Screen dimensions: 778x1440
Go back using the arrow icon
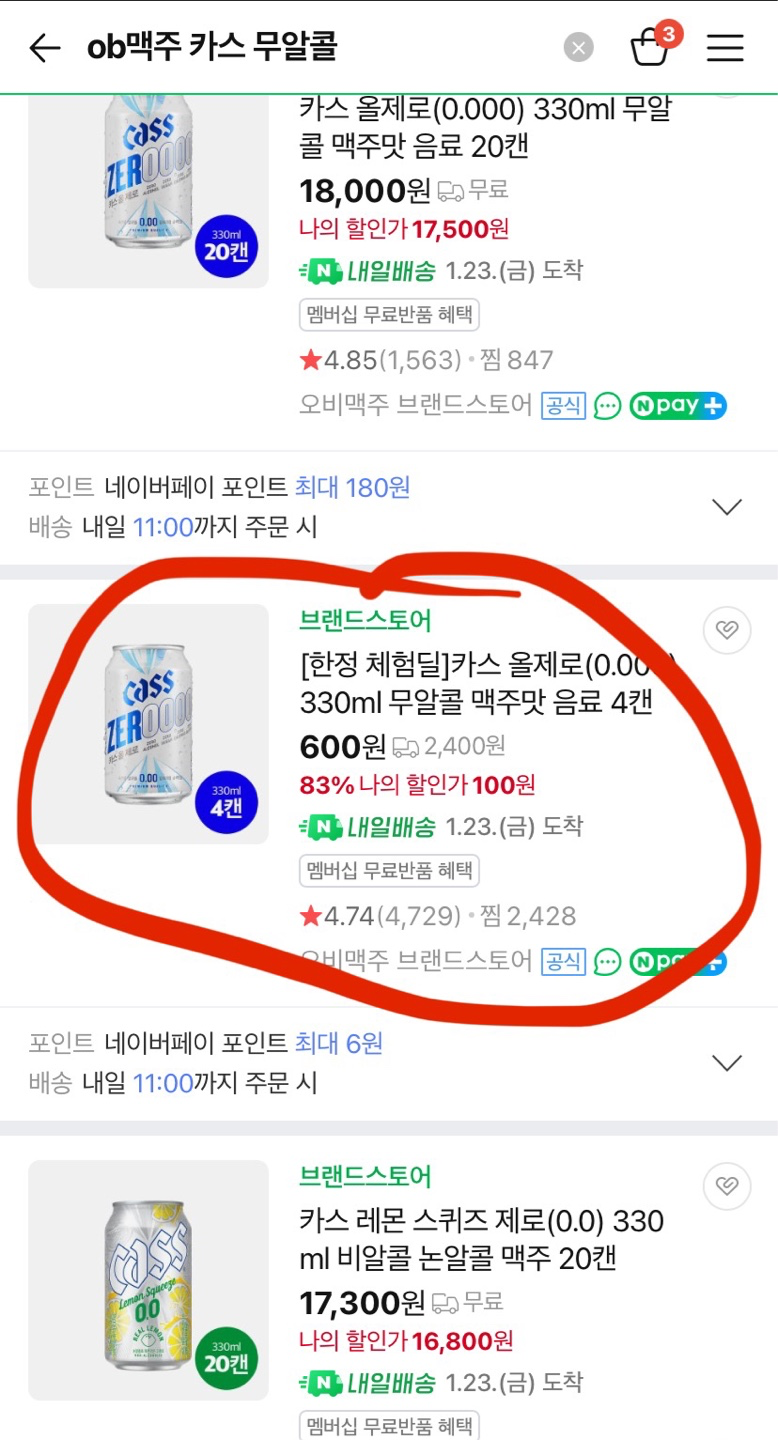[x=45, y=48]
